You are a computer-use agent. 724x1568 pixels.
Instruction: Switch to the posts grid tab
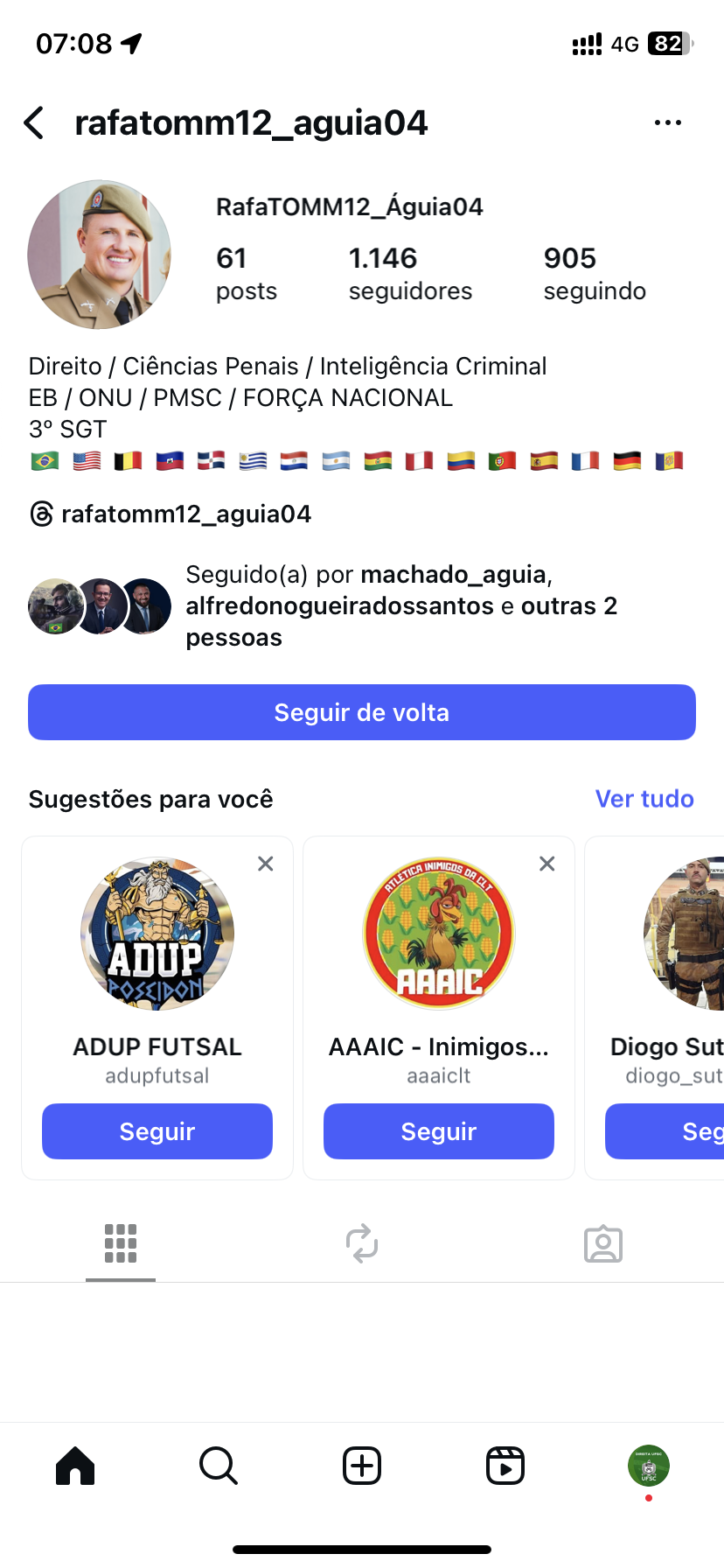pos(121,1243)
